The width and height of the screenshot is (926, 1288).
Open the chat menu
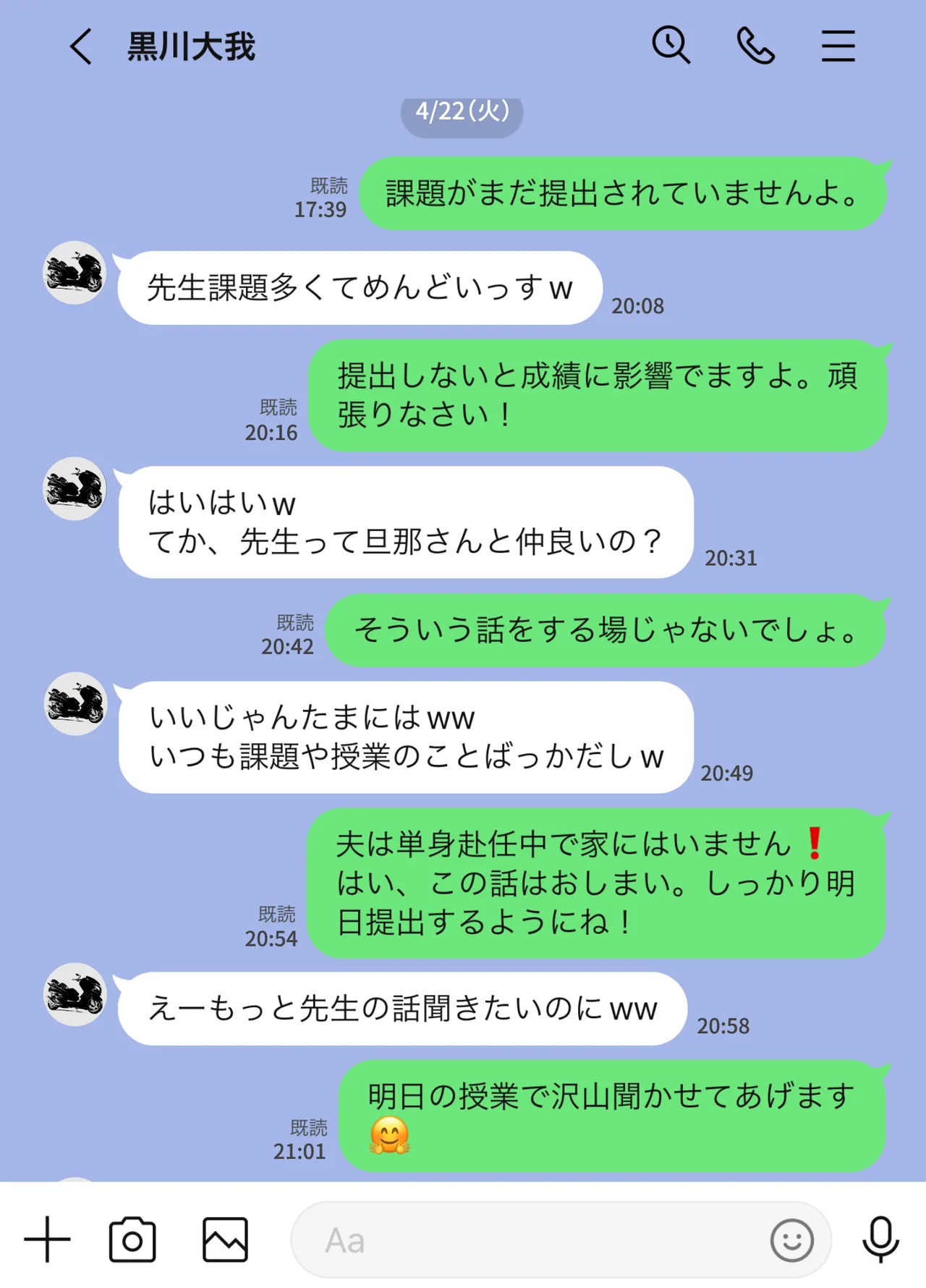838,46
